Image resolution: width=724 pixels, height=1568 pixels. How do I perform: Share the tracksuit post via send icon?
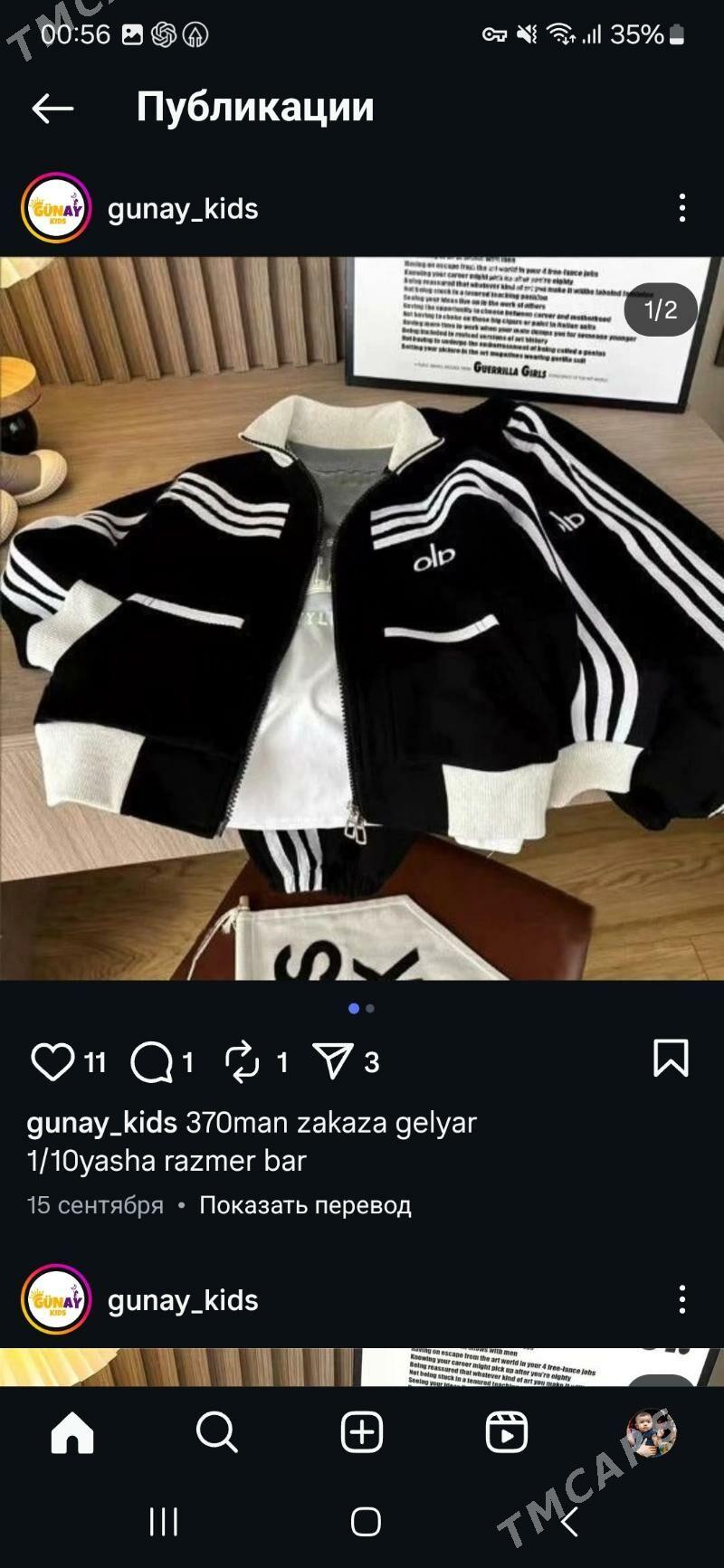coord(333,1061)
